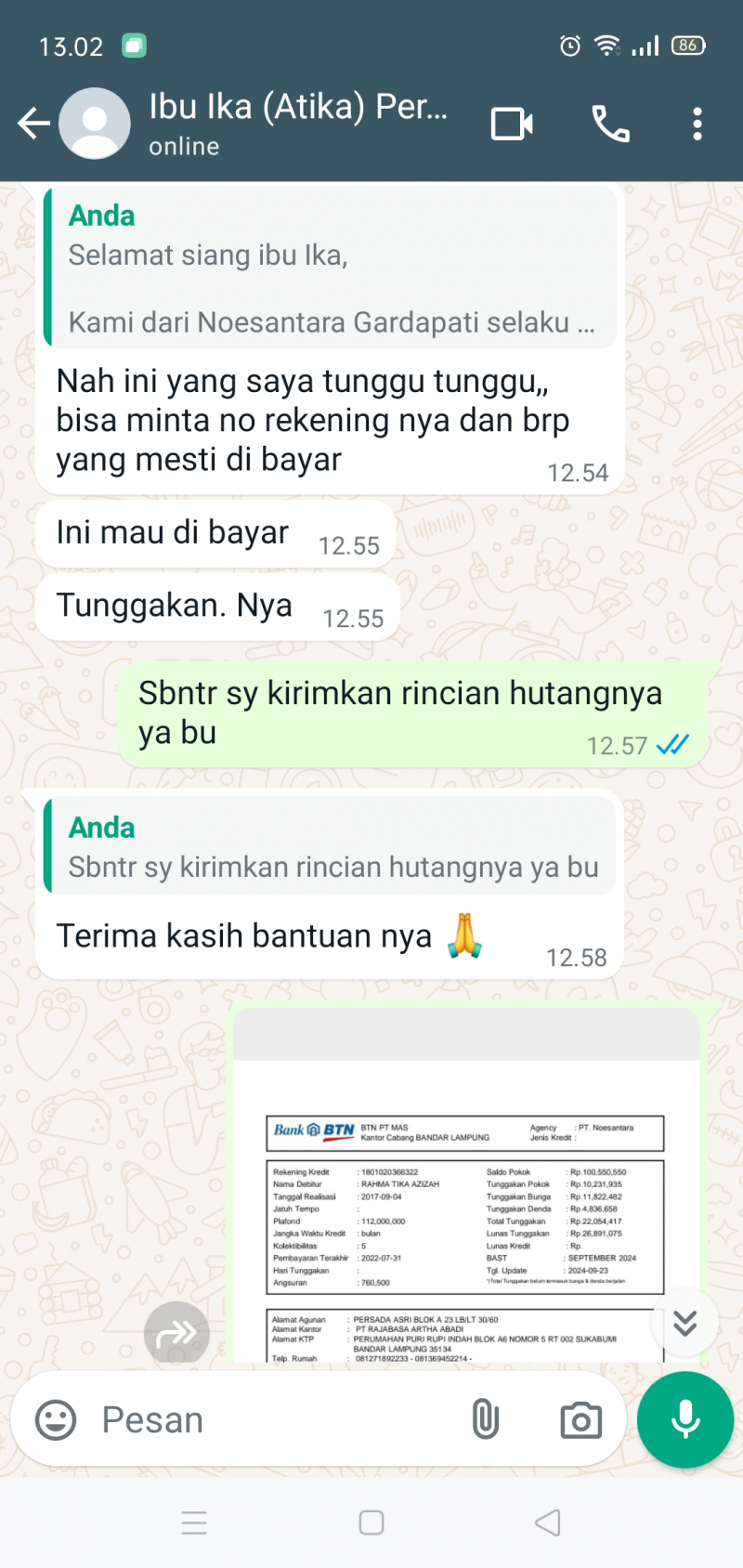The image size is (743, 1568).
Task: Go to the home screen
Action: 371,1522
